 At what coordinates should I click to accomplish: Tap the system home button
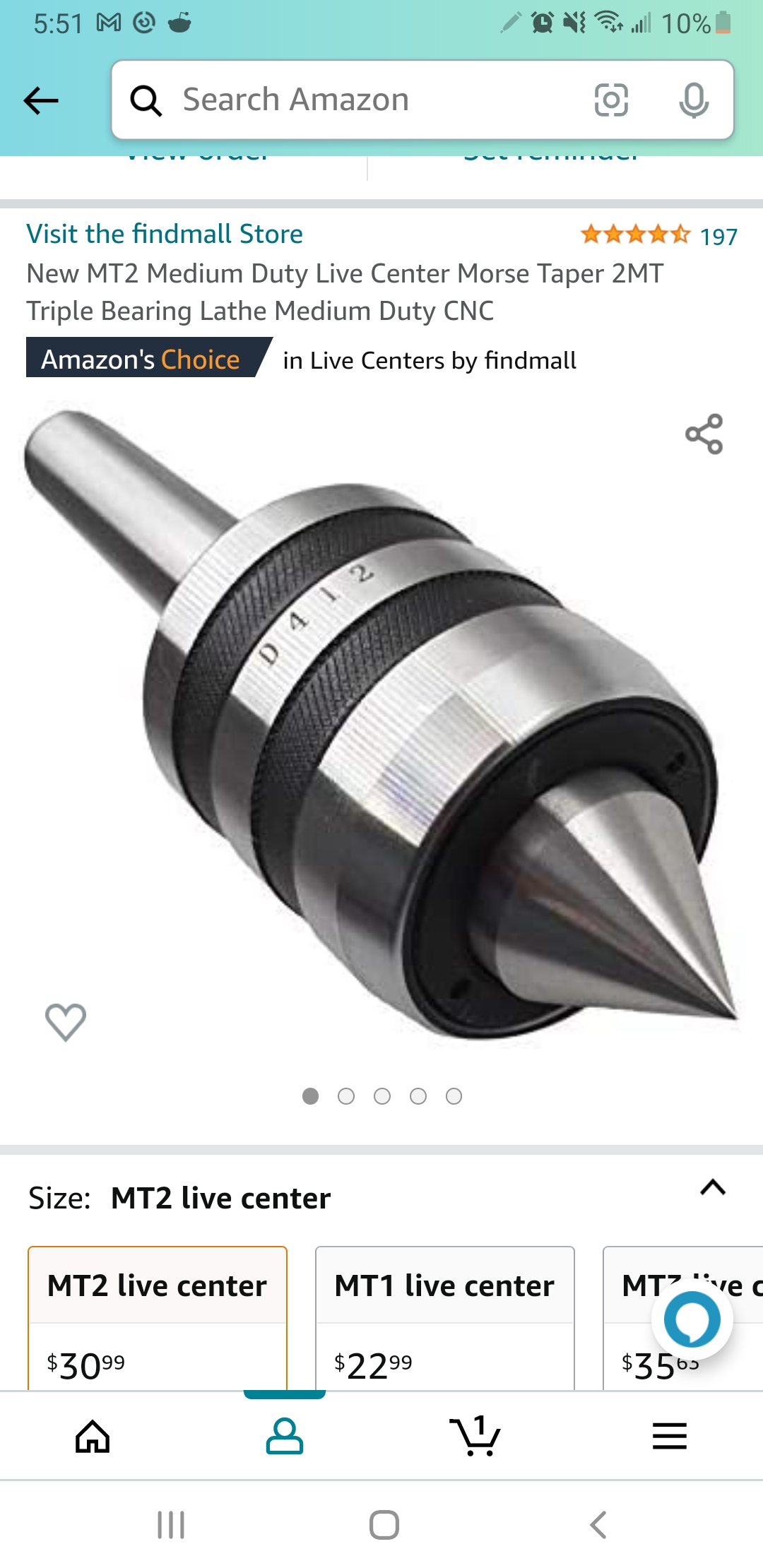coord(384,1525)
